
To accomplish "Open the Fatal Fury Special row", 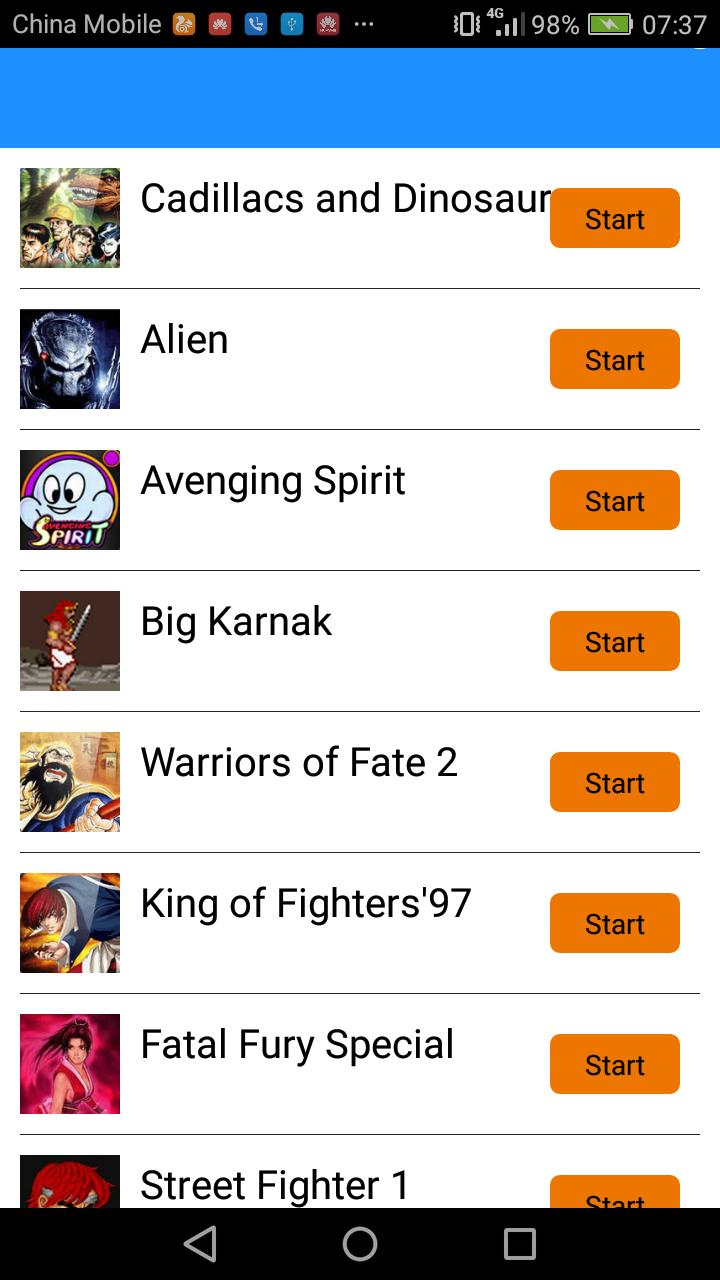I will coord(296,1045).
